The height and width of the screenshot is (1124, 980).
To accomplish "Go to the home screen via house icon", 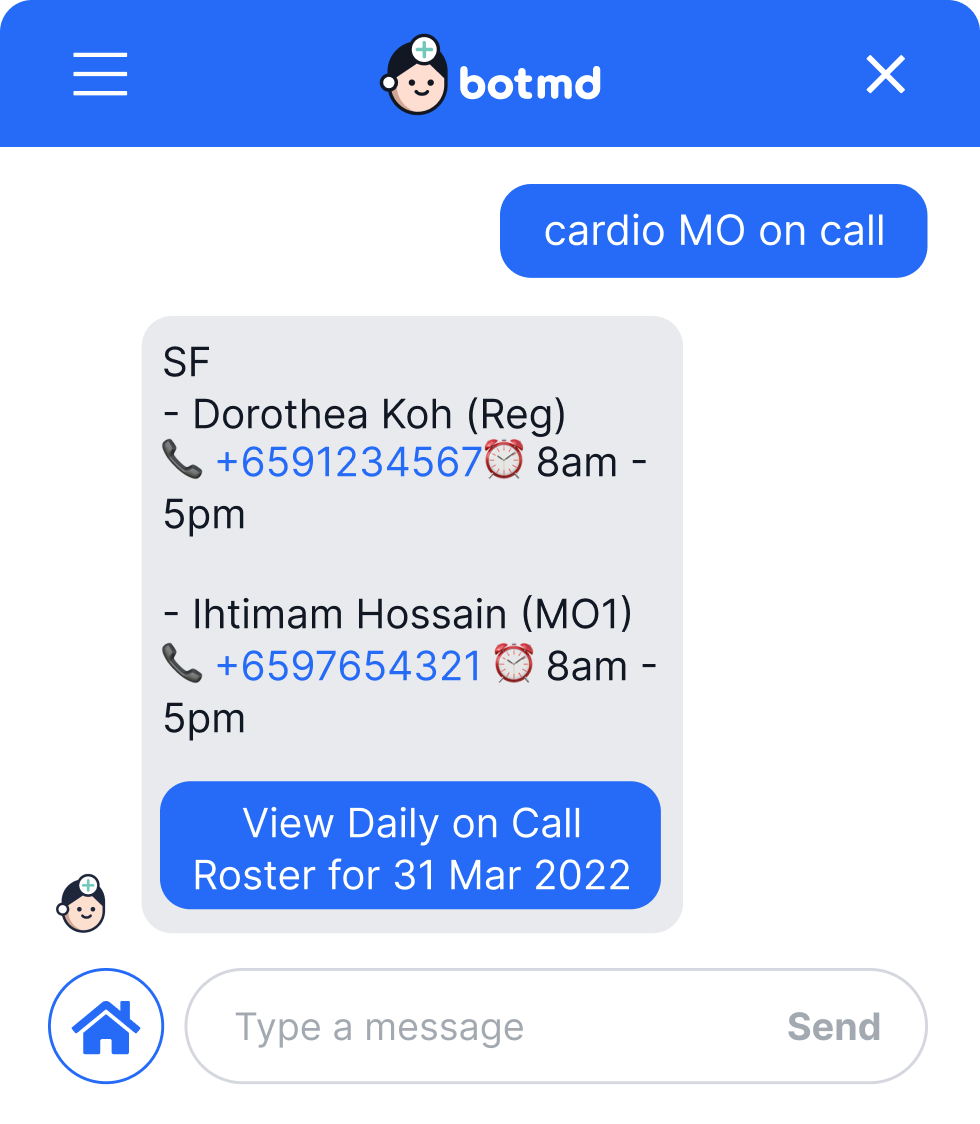I will point(106,1026).
